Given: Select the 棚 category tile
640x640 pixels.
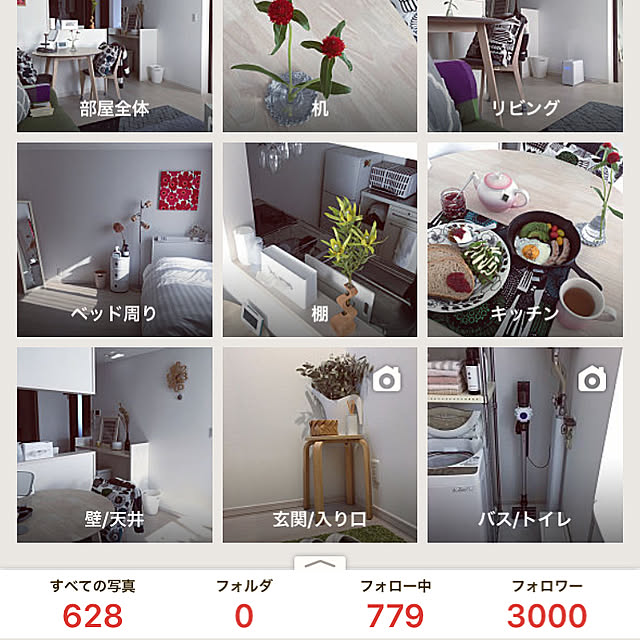Looking at the screenshot, I should 319,239.
